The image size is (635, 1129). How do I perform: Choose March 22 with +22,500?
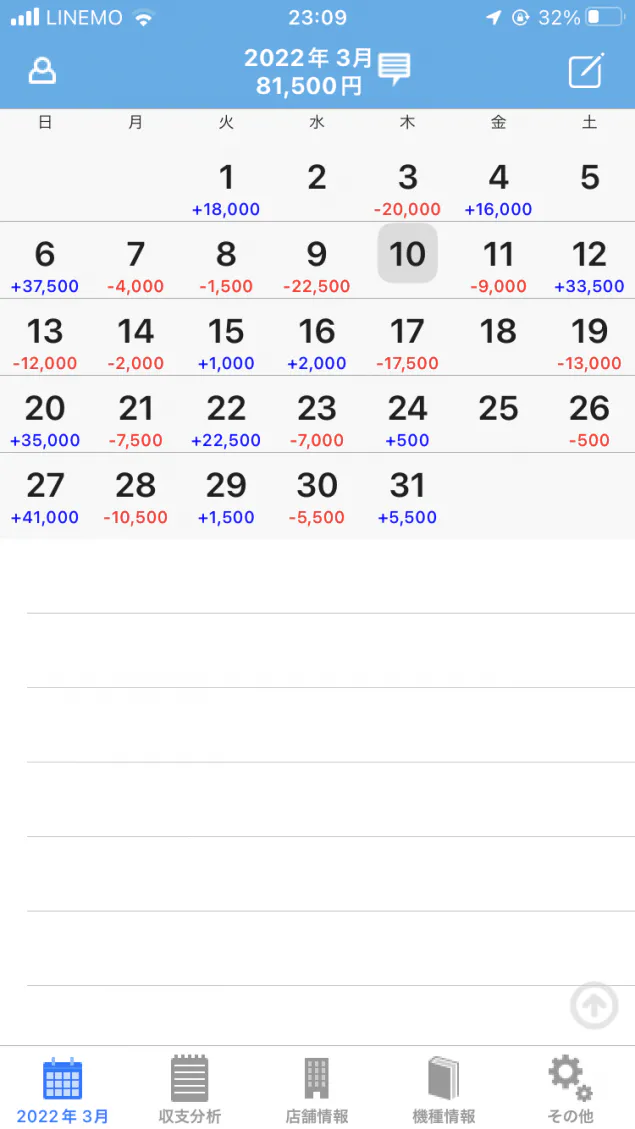coord(226,419)
